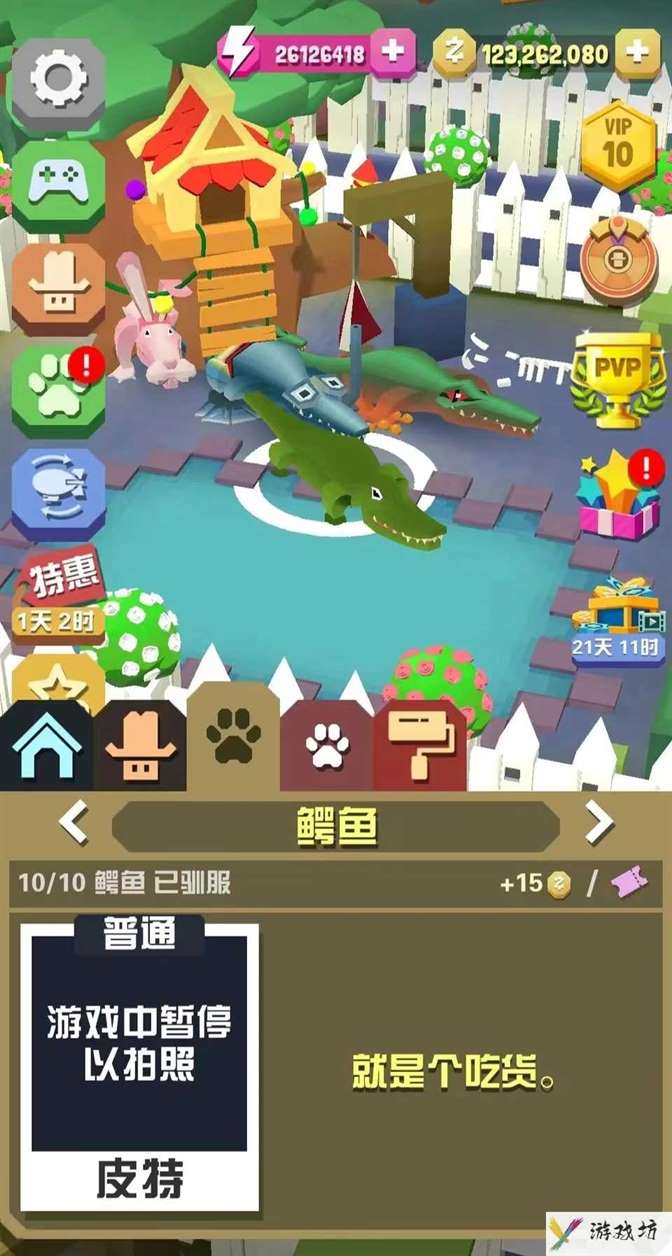Add more coins with the gold plus
The width and height of the screenshot is (672, 1256).
pos(637,52)
